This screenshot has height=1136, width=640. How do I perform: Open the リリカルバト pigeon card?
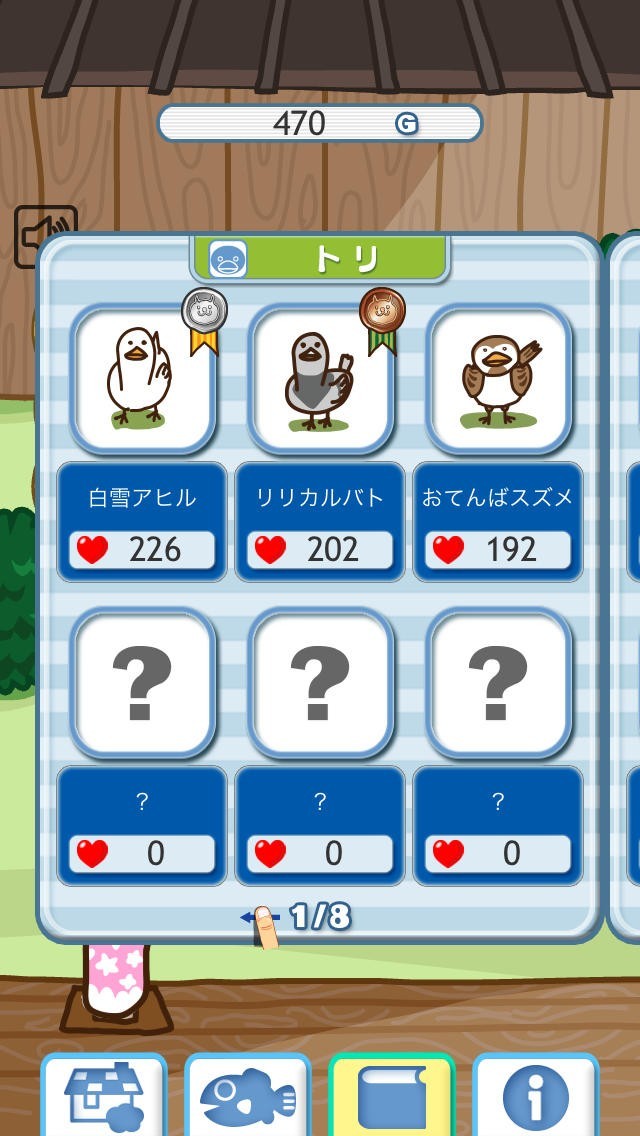[320, 378]
